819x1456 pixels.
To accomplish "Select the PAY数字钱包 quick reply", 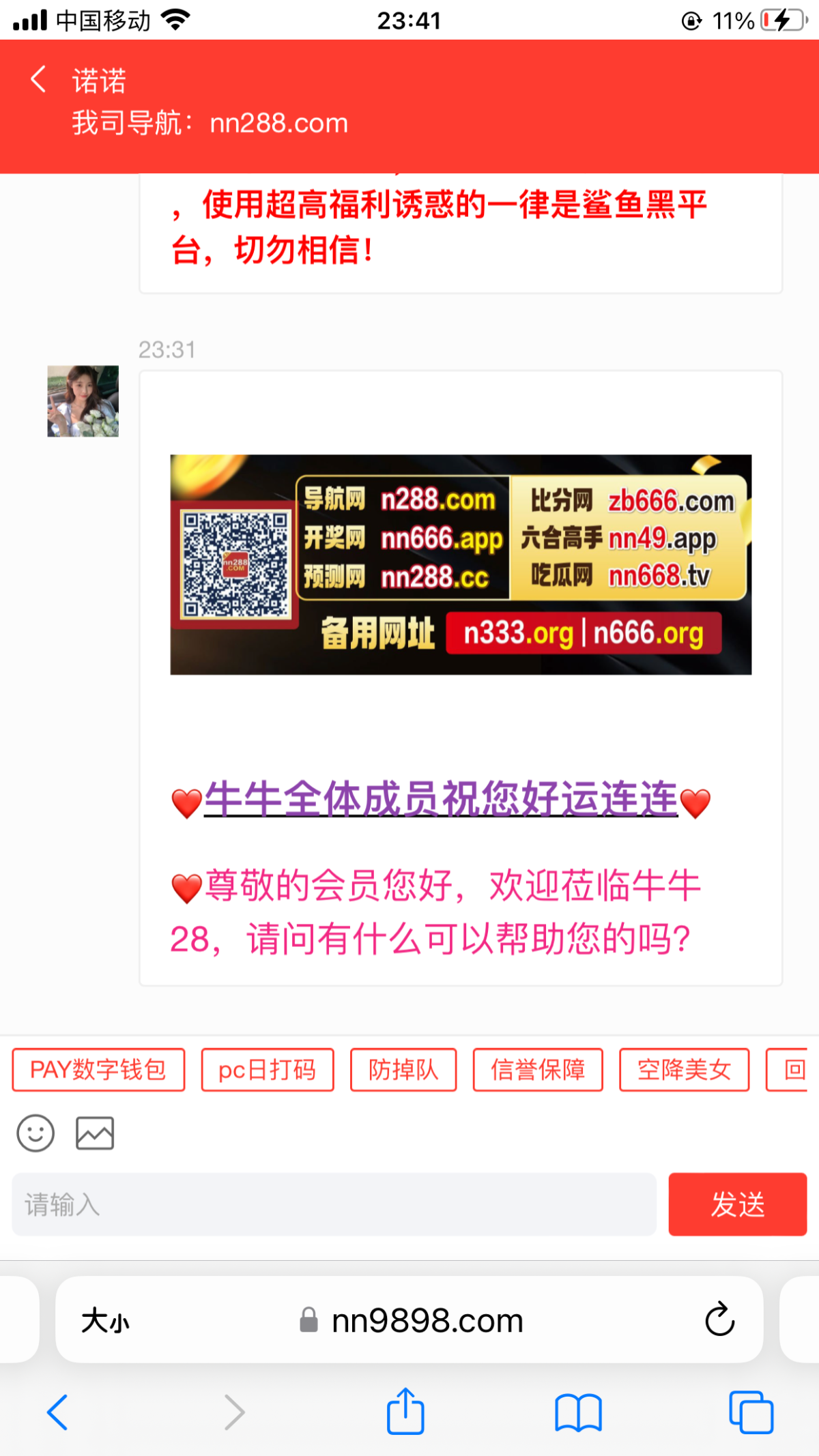I will [98, 1069].
